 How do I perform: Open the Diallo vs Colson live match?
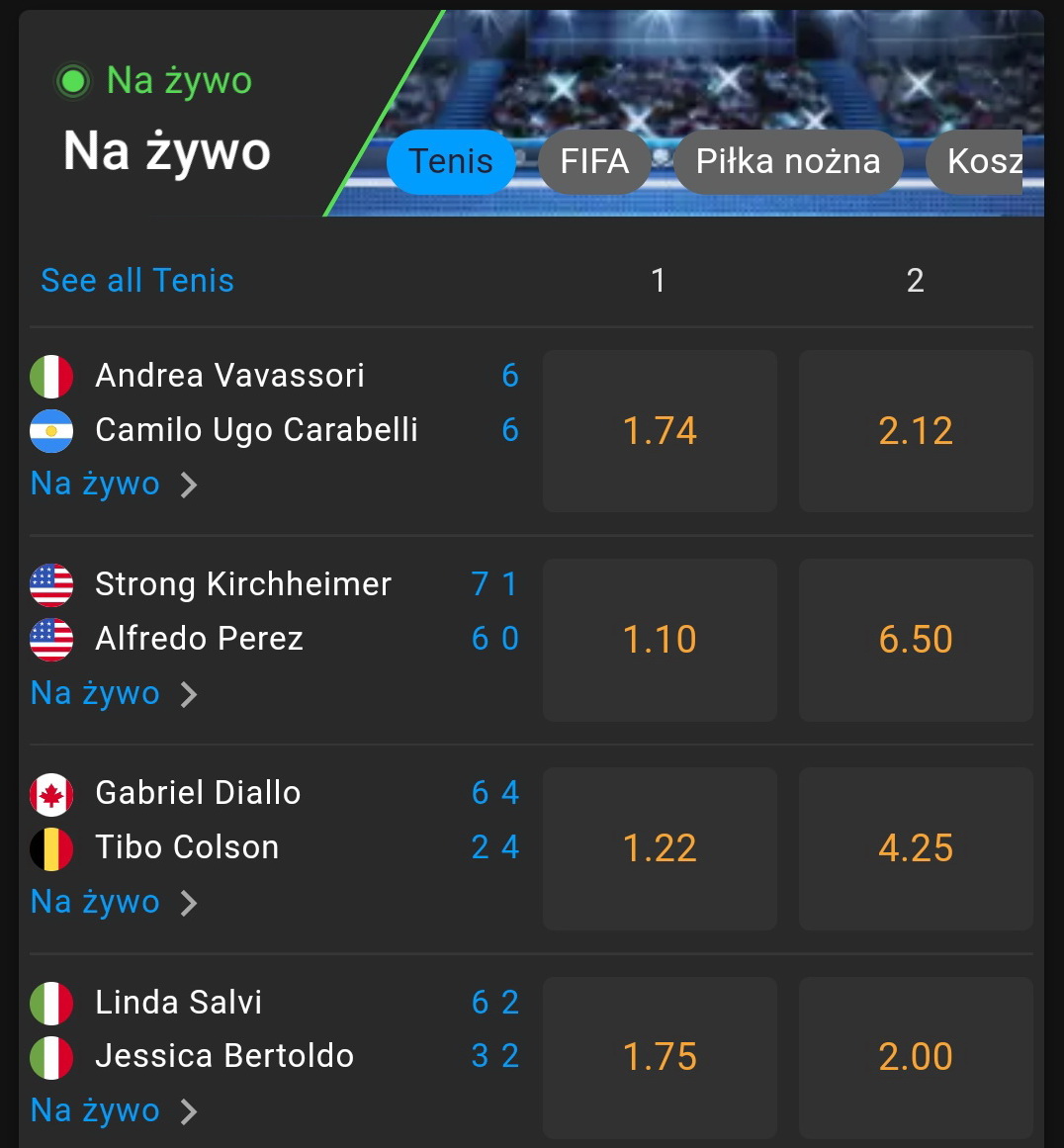point(114,902)
